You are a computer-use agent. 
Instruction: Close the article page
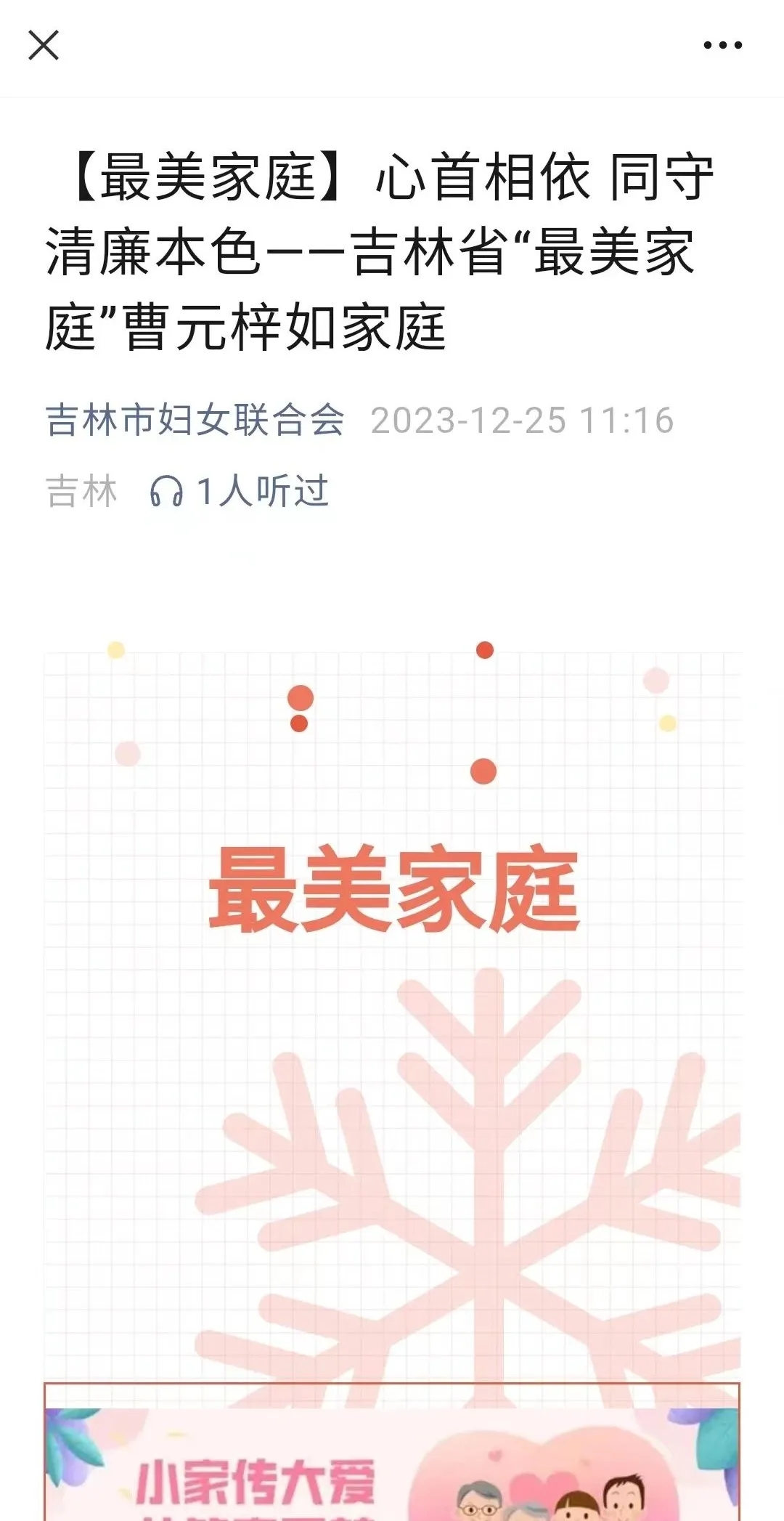[44, 46]
